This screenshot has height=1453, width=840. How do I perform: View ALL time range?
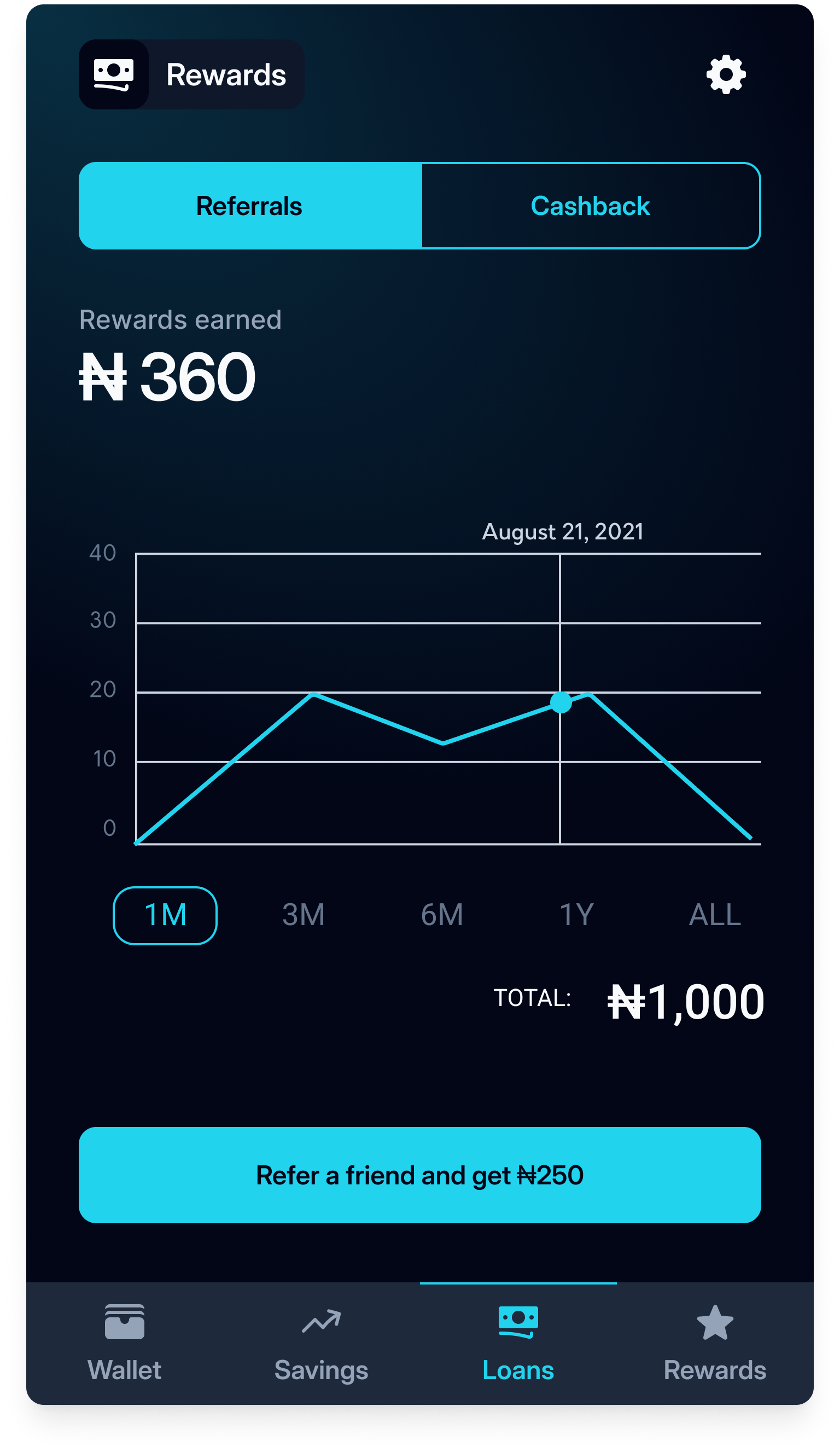click(x=715, y=916)
